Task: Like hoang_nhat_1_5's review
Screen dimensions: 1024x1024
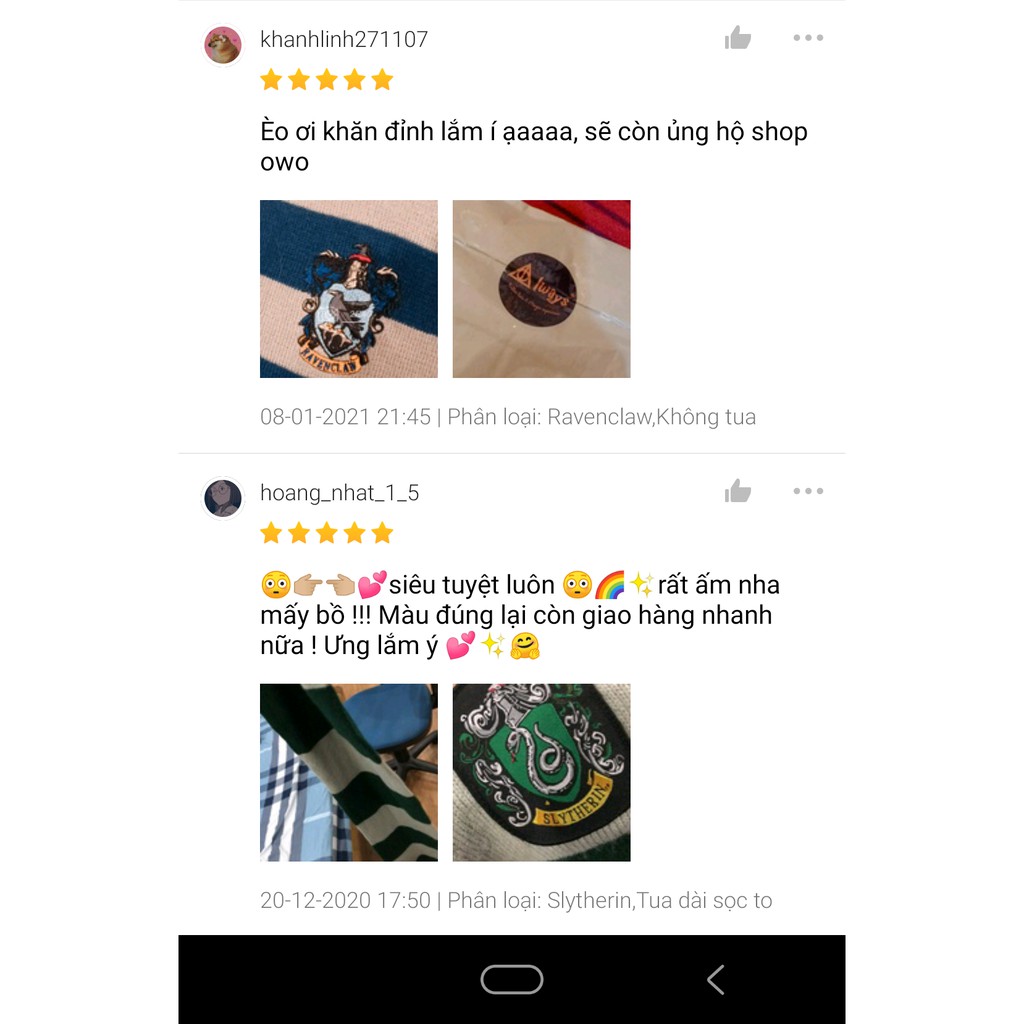Action: click(x=738, y=491)
